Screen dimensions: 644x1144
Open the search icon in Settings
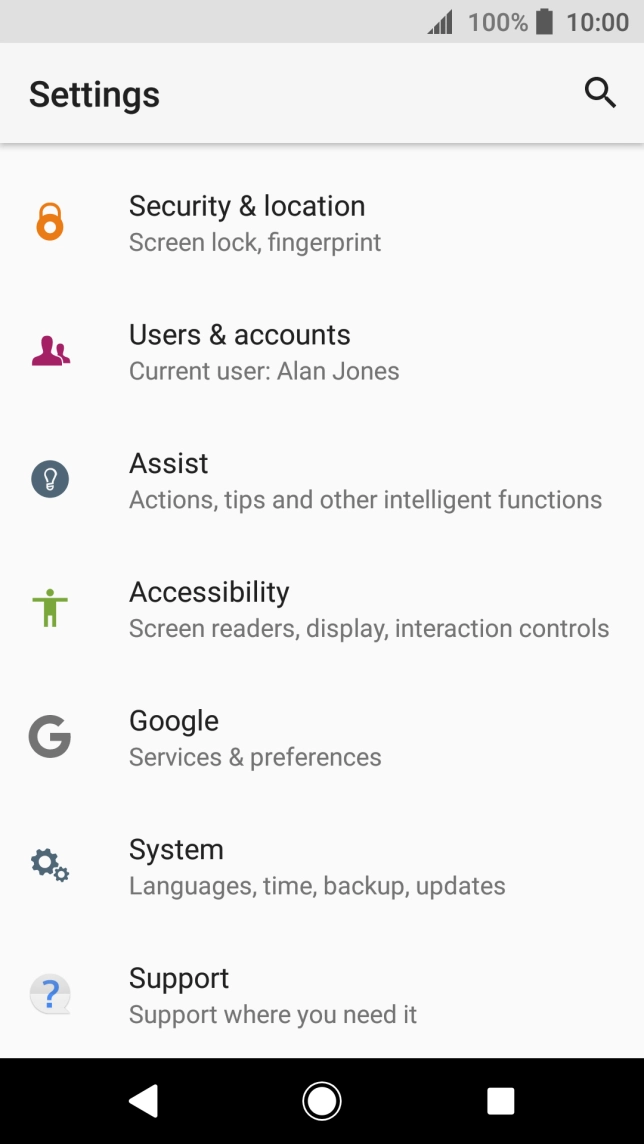[x=600, y=93]
